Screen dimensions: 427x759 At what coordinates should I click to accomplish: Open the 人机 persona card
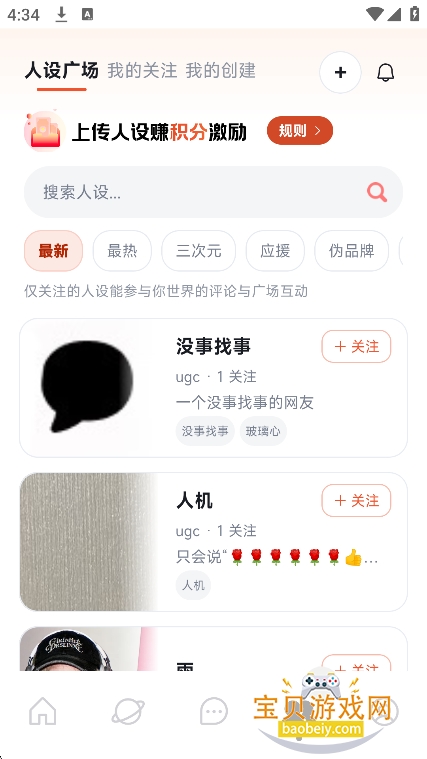click(x=213, y=542)
